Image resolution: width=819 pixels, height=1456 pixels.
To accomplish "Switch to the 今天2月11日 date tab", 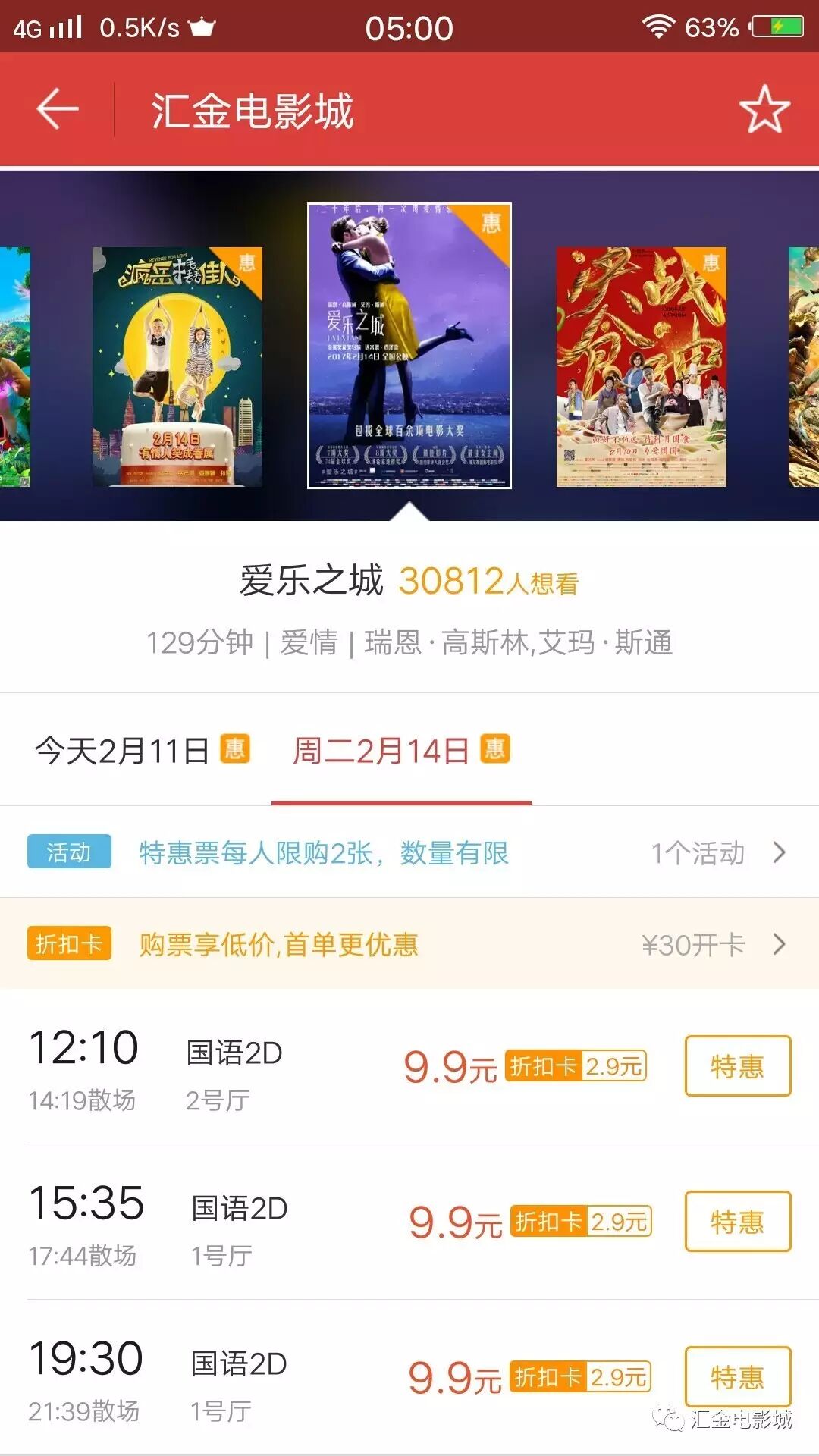I will coord(142,751).
